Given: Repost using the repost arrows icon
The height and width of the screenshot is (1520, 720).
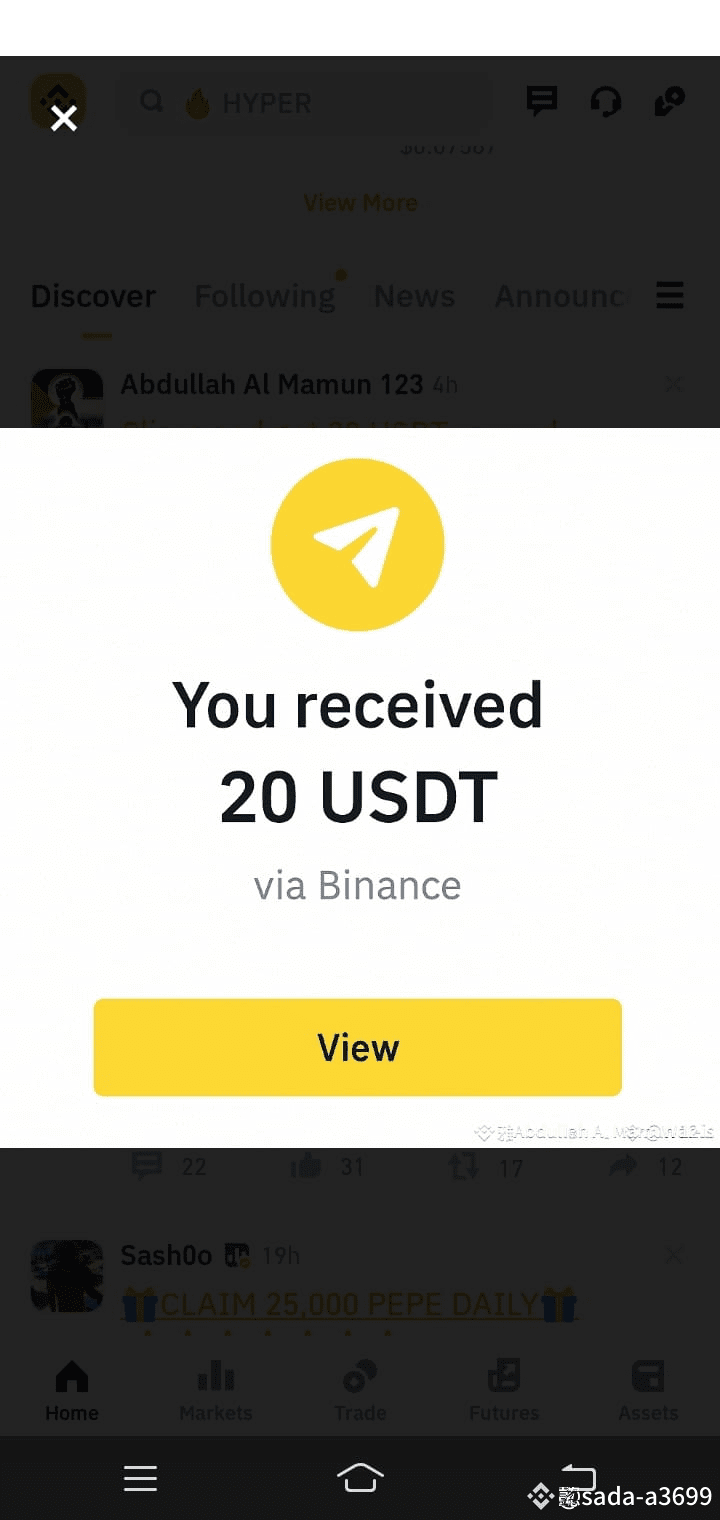Looking at the screenshot, I should pos(462,1166).
